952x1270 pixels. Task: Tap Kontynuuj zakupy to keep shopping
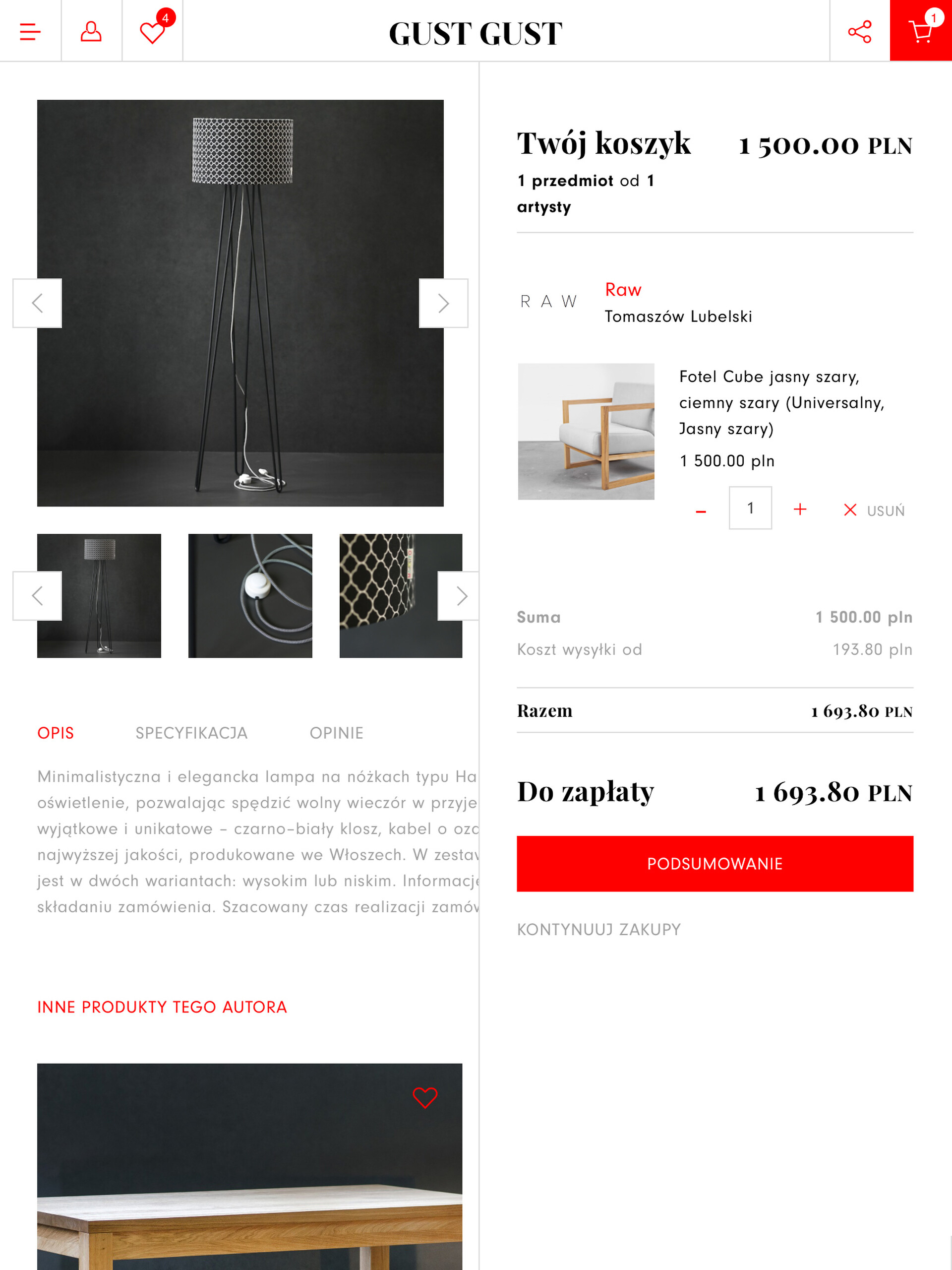(598, 929)
